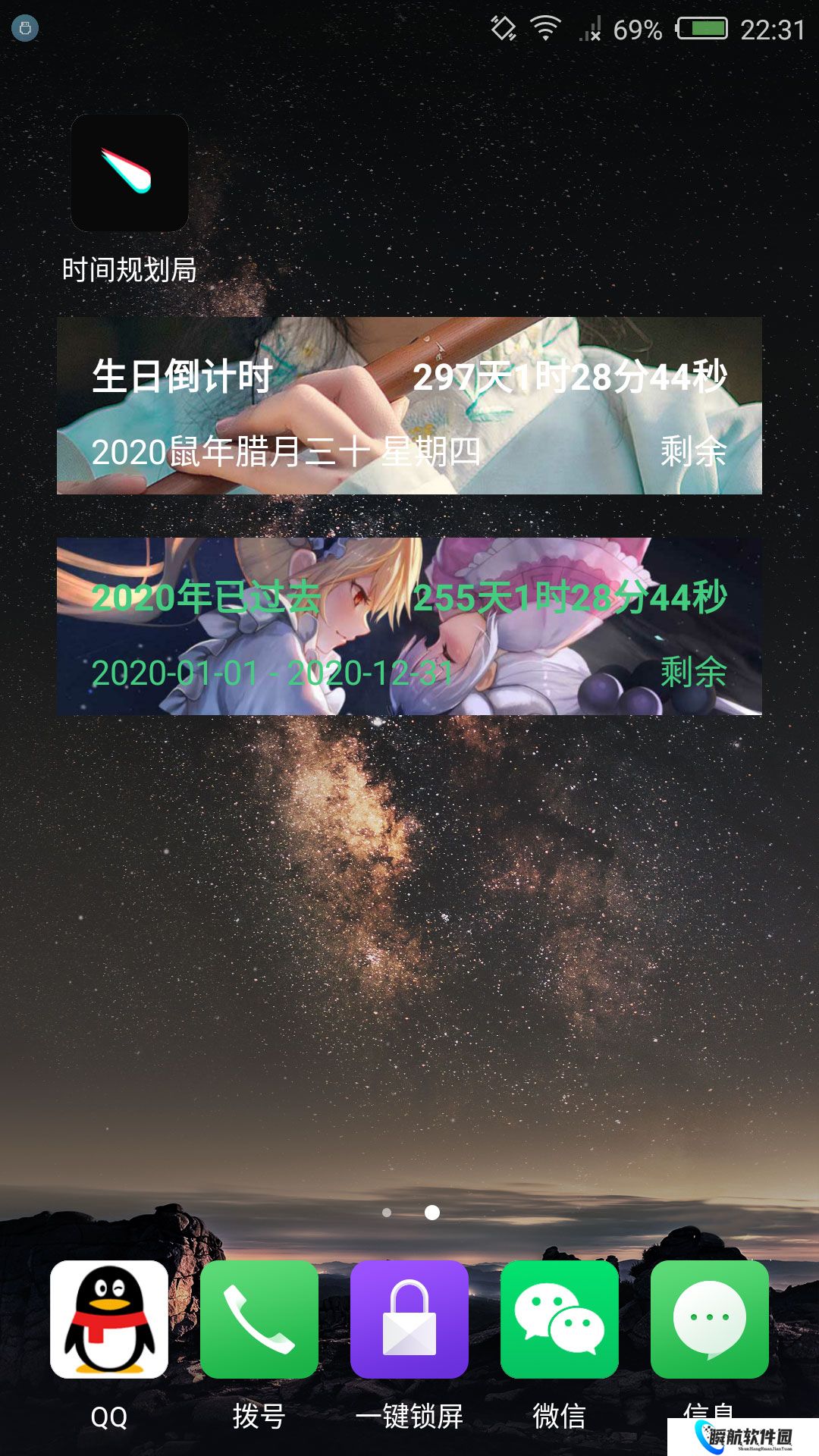819x1456 pixels.
Task: Open the 拨号 phone dialer
Action: [x=259, y=1319]
